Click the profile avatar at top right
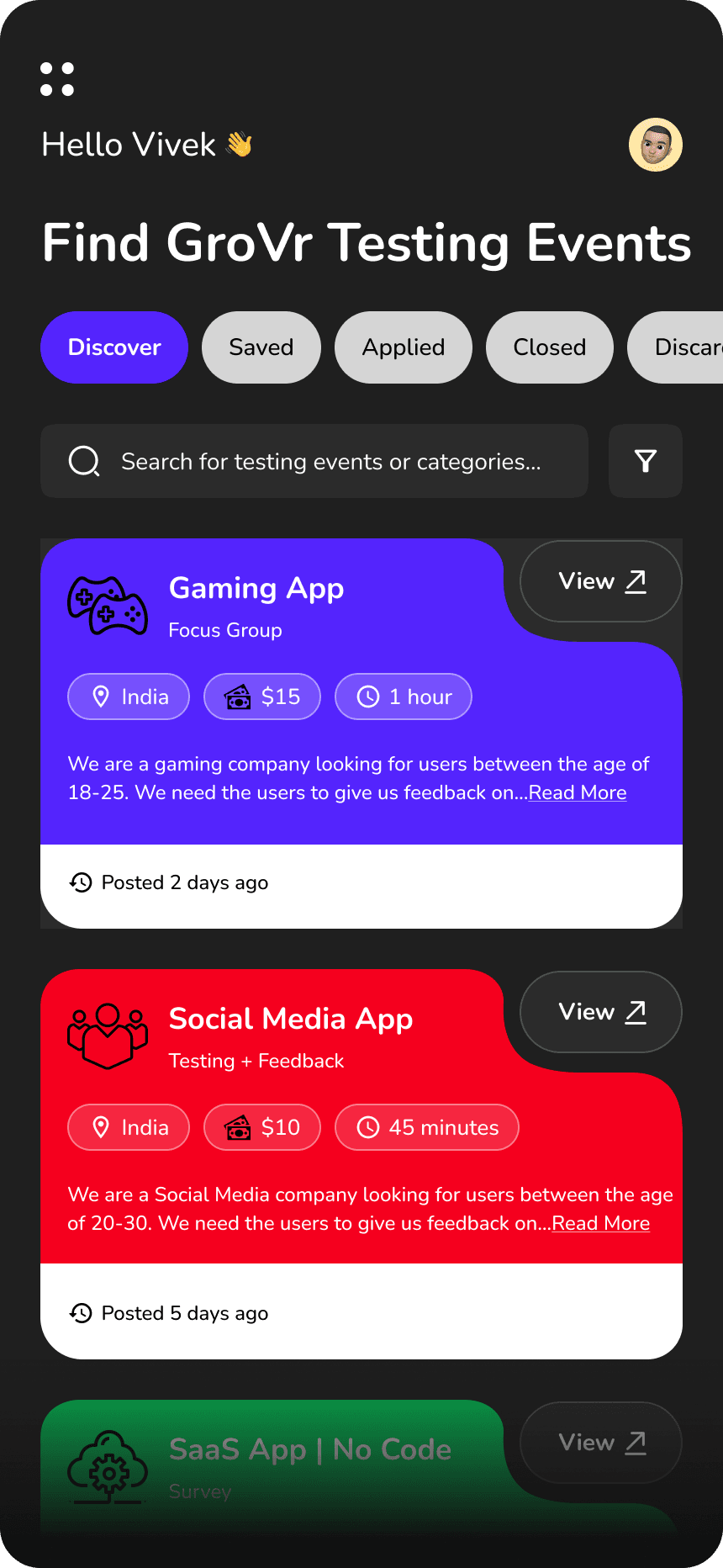 655,144
